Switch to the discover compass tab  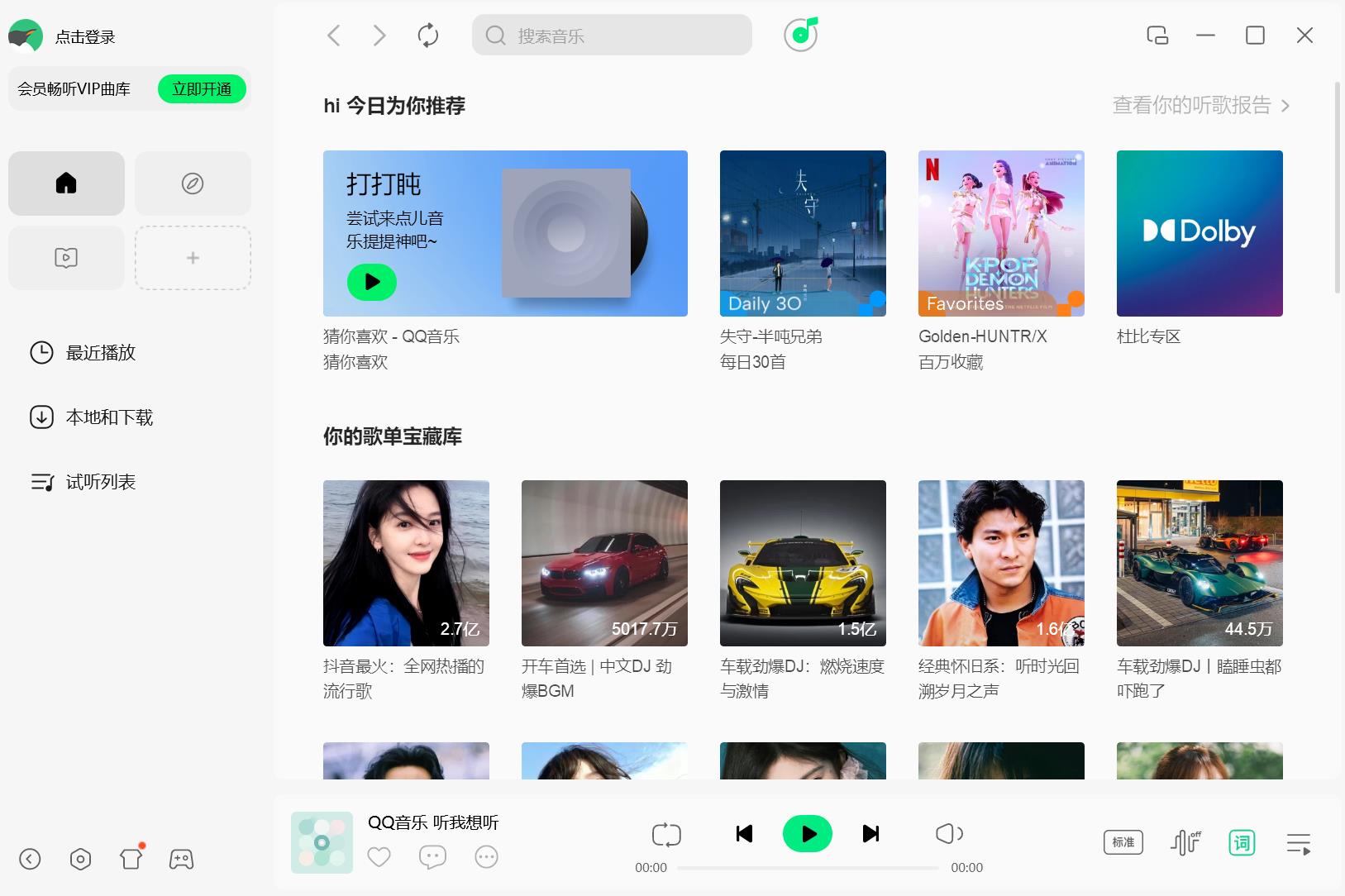(193, 183)
